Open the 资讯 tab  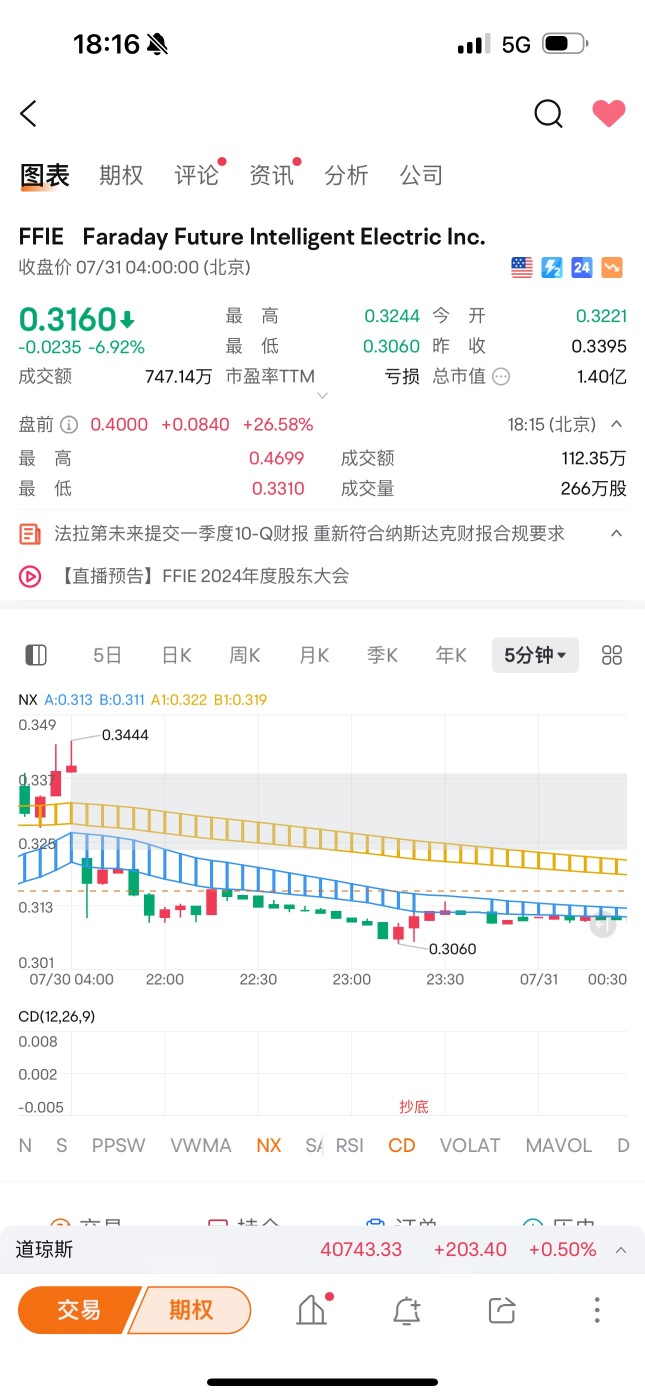pos(271,175)
